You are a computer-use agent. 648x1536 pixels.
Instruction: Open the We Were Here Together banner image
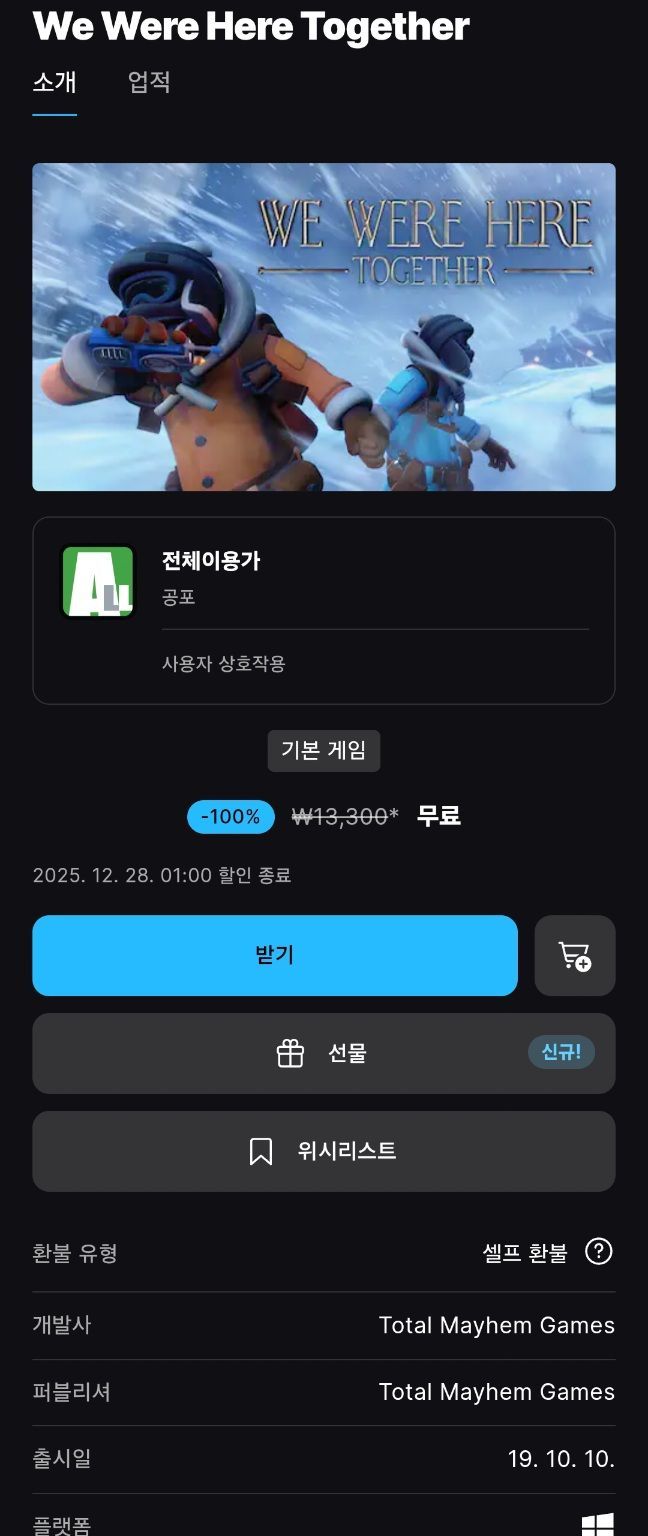click(324, 327)
